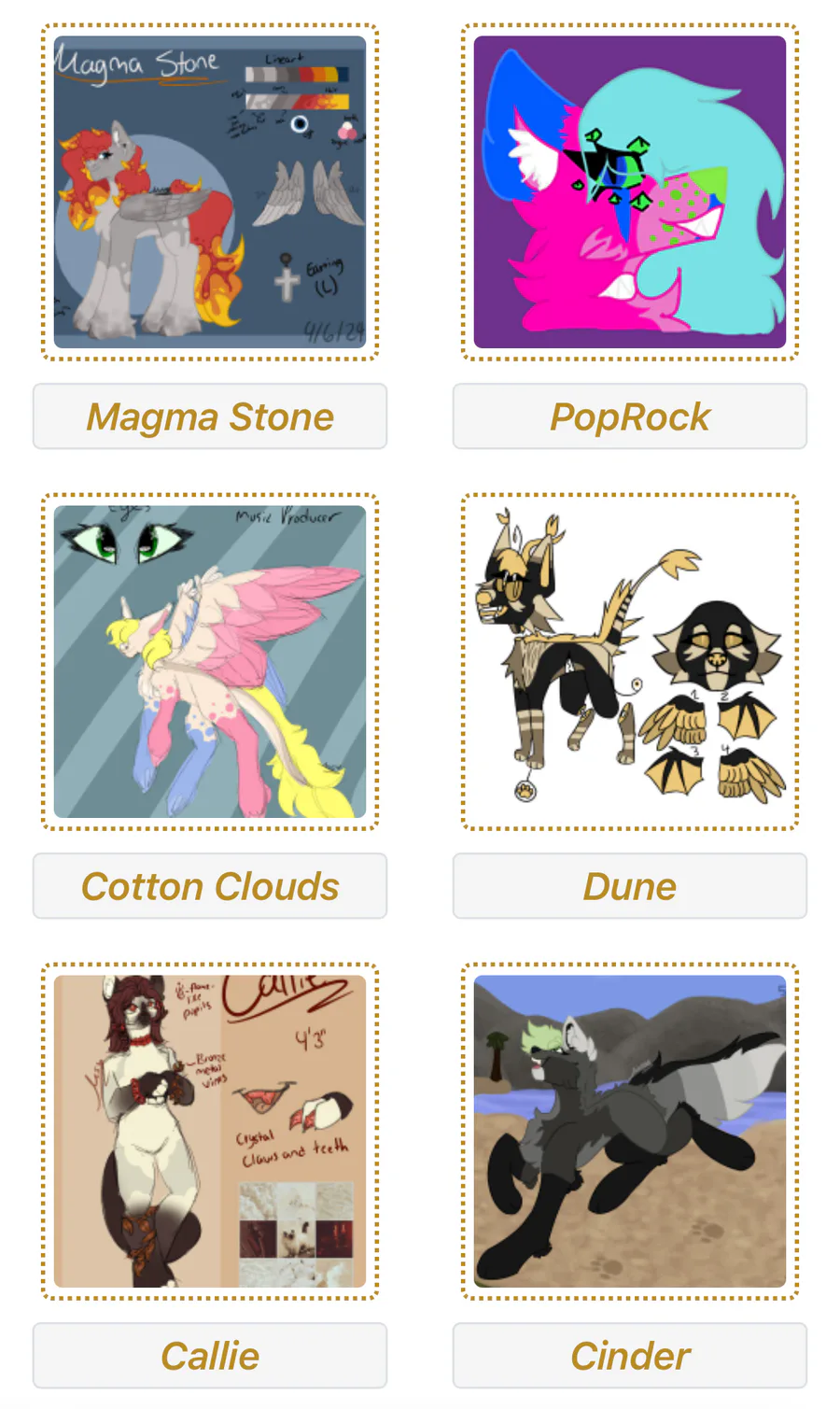Tap the Magma Stone name button

(x=210, y=416)
